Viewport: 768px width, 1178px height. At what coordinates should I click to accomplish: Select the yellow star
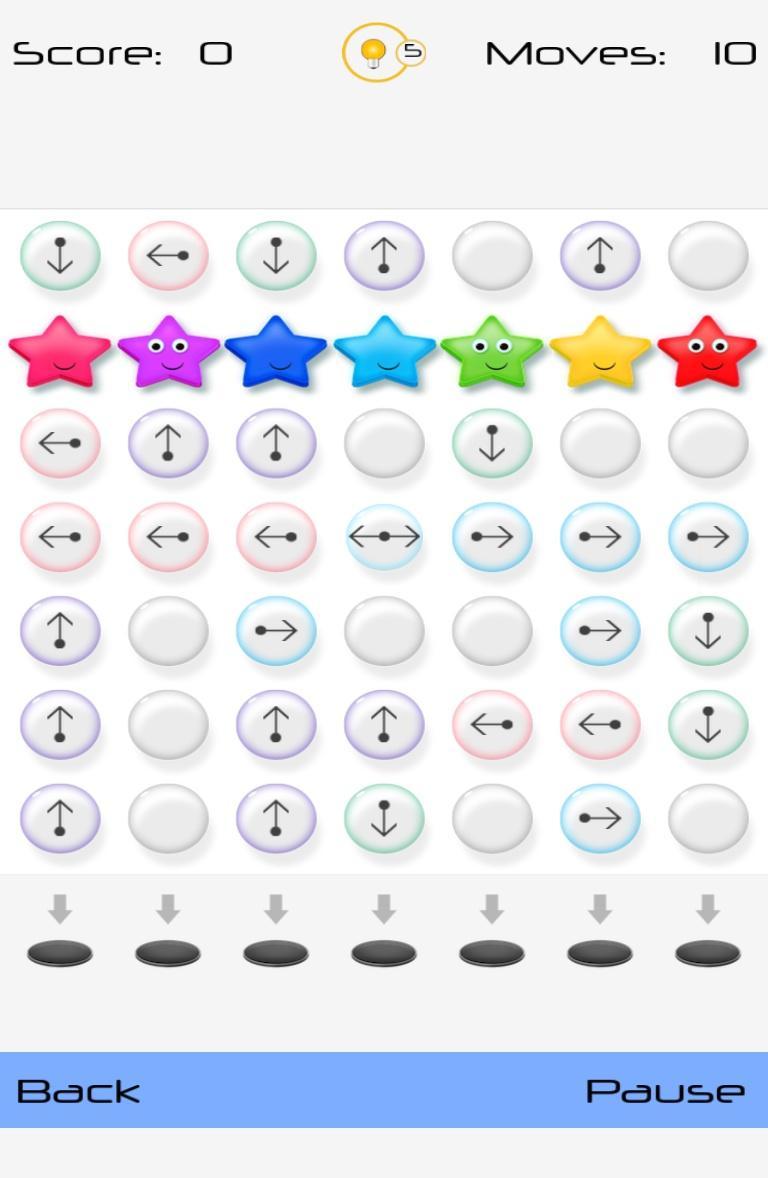tap(600, 353)
